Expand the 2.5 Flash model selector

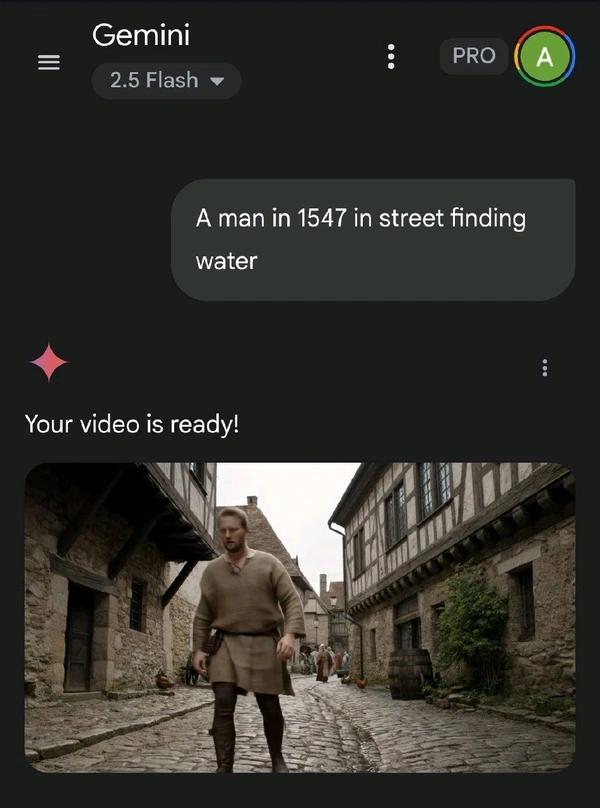(x=166, y=81)
